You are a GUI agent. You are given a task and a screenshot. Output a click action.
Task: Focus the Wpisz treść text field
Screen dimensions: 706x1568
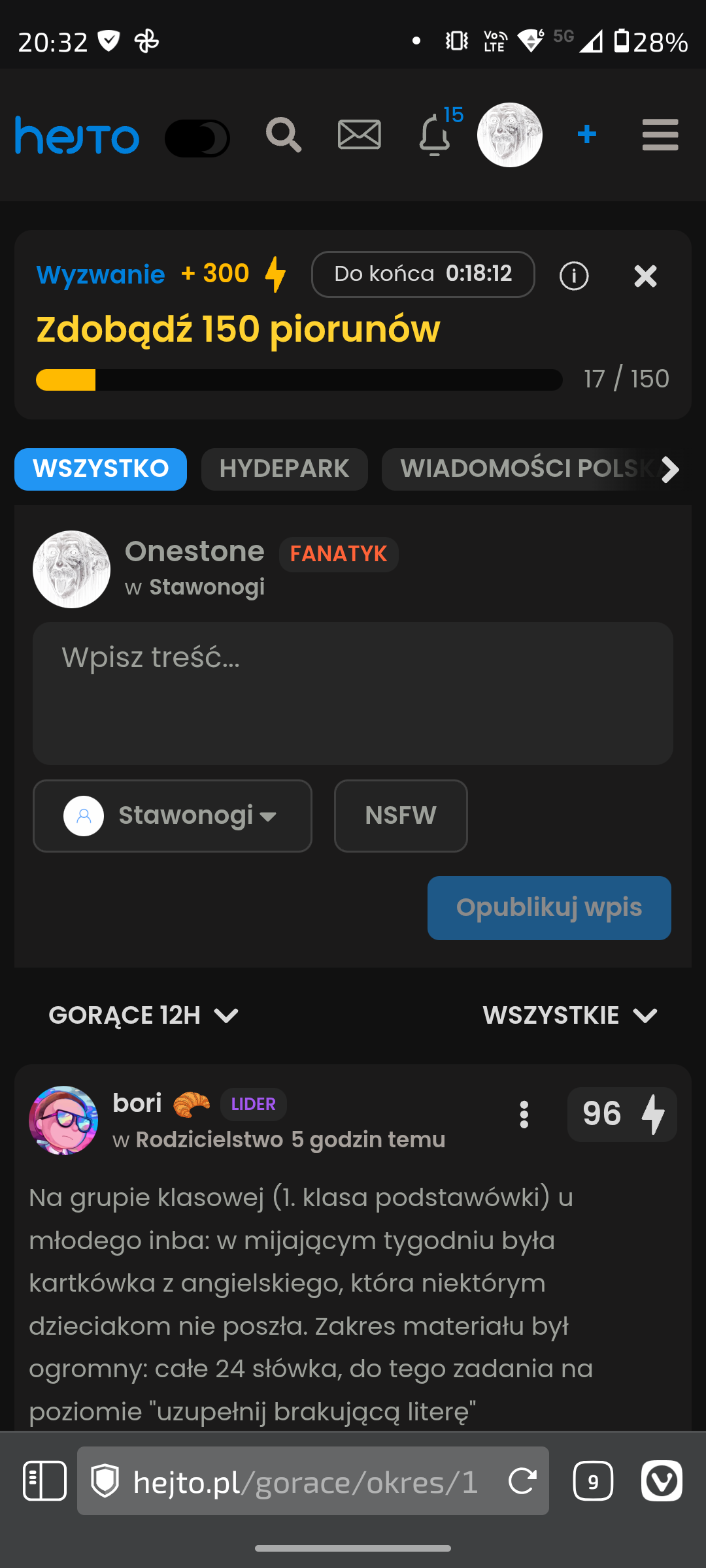click(x=353, y=693)
